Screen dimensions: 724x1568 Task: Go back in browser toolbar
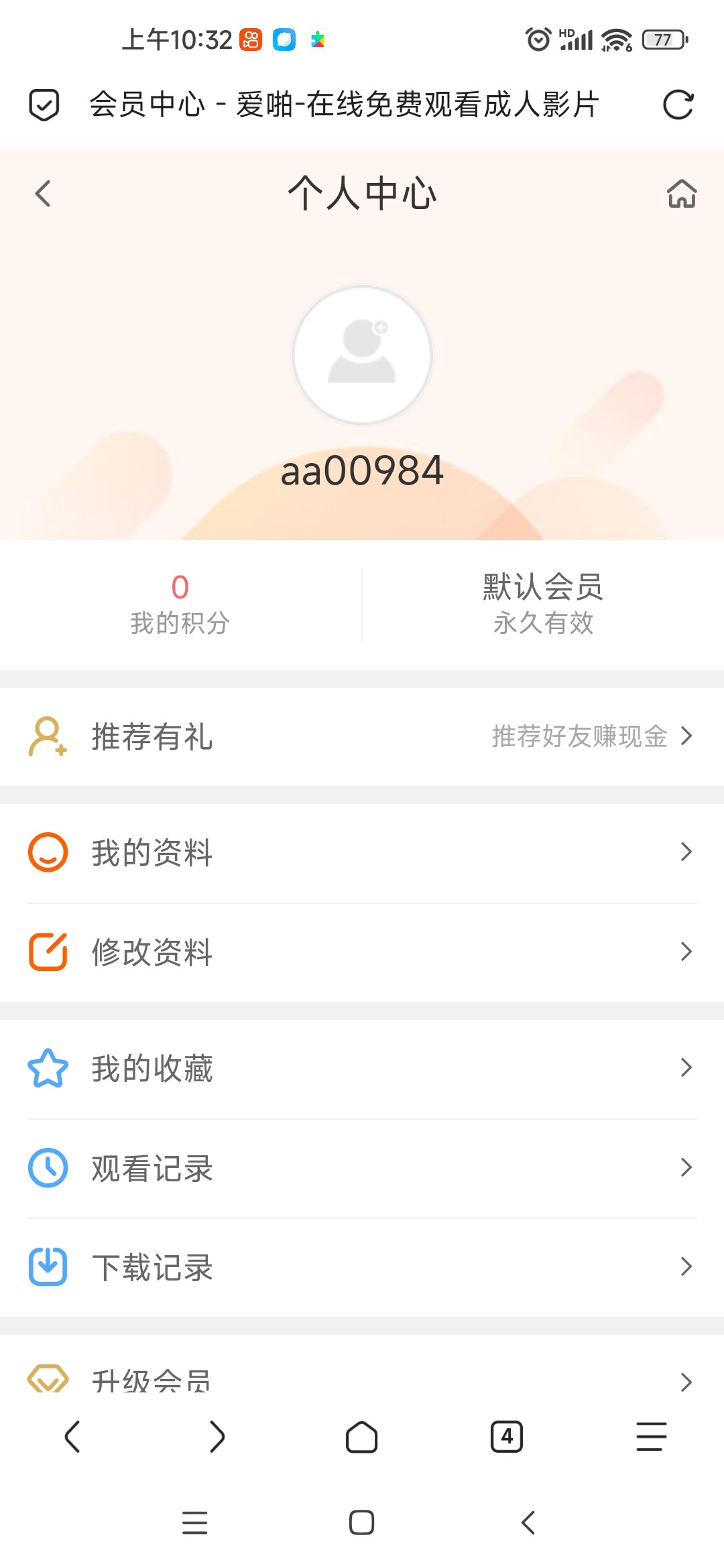72,1437
